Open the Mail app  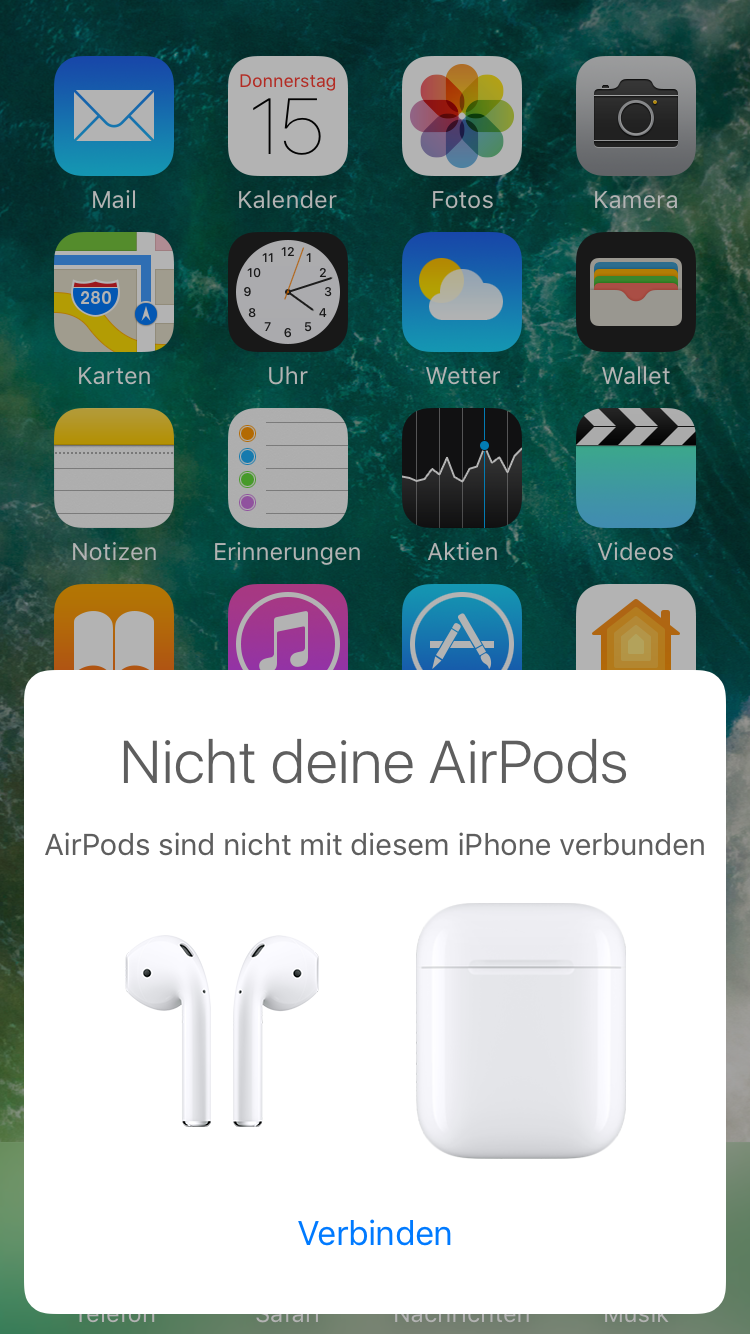coord(114,116)
